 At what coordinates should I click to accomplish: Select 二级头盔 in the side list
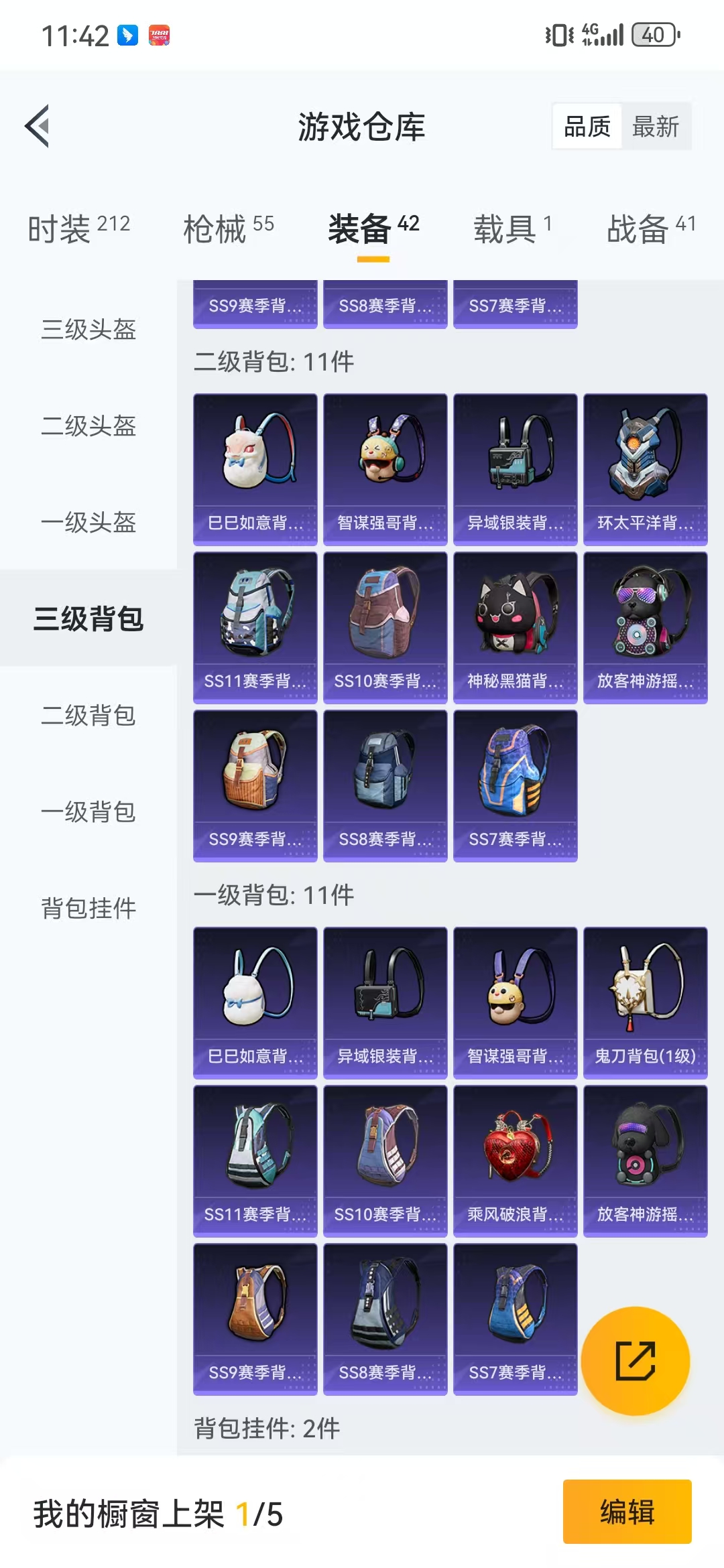[88, 426]
